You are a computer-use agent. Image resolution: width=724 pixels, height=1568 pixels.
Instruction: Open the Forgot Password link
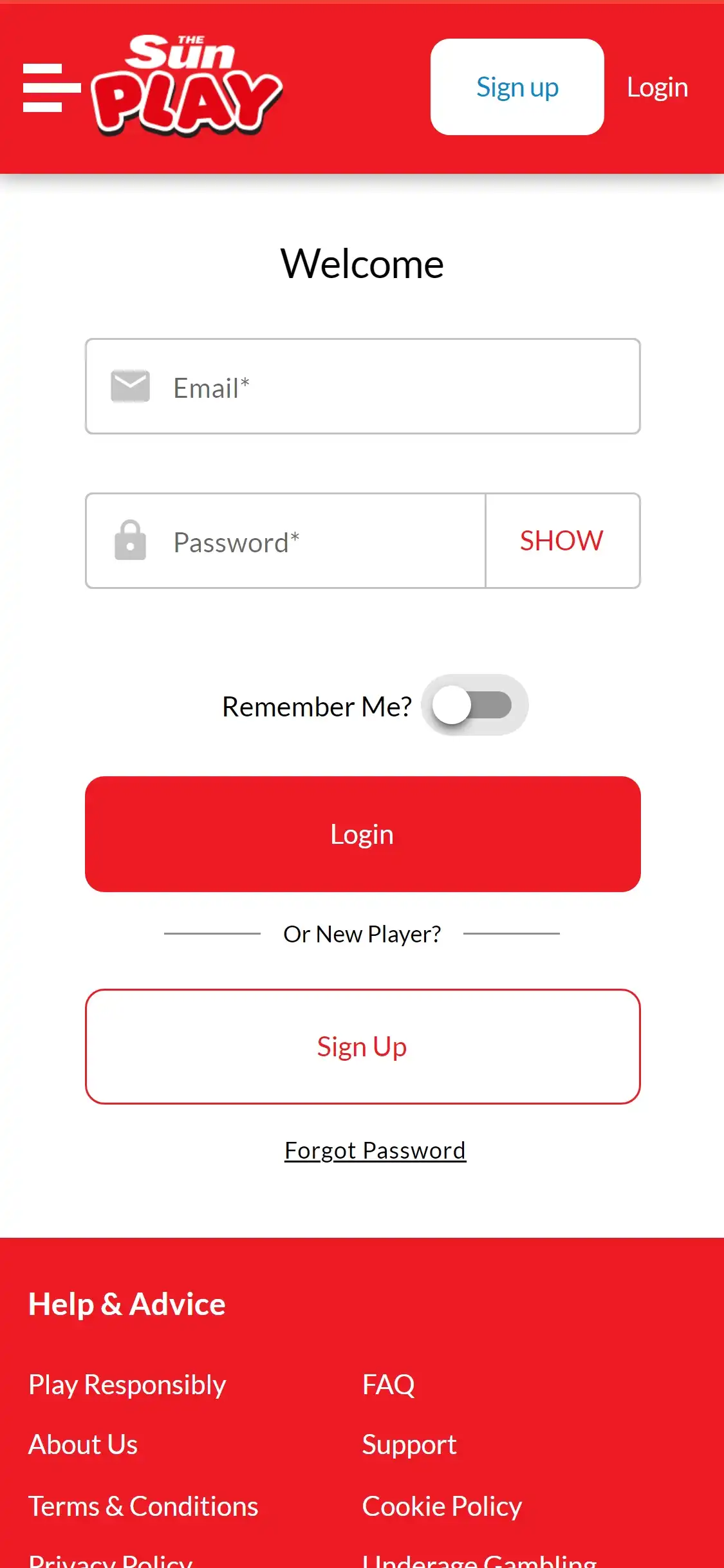[375, 1150]
